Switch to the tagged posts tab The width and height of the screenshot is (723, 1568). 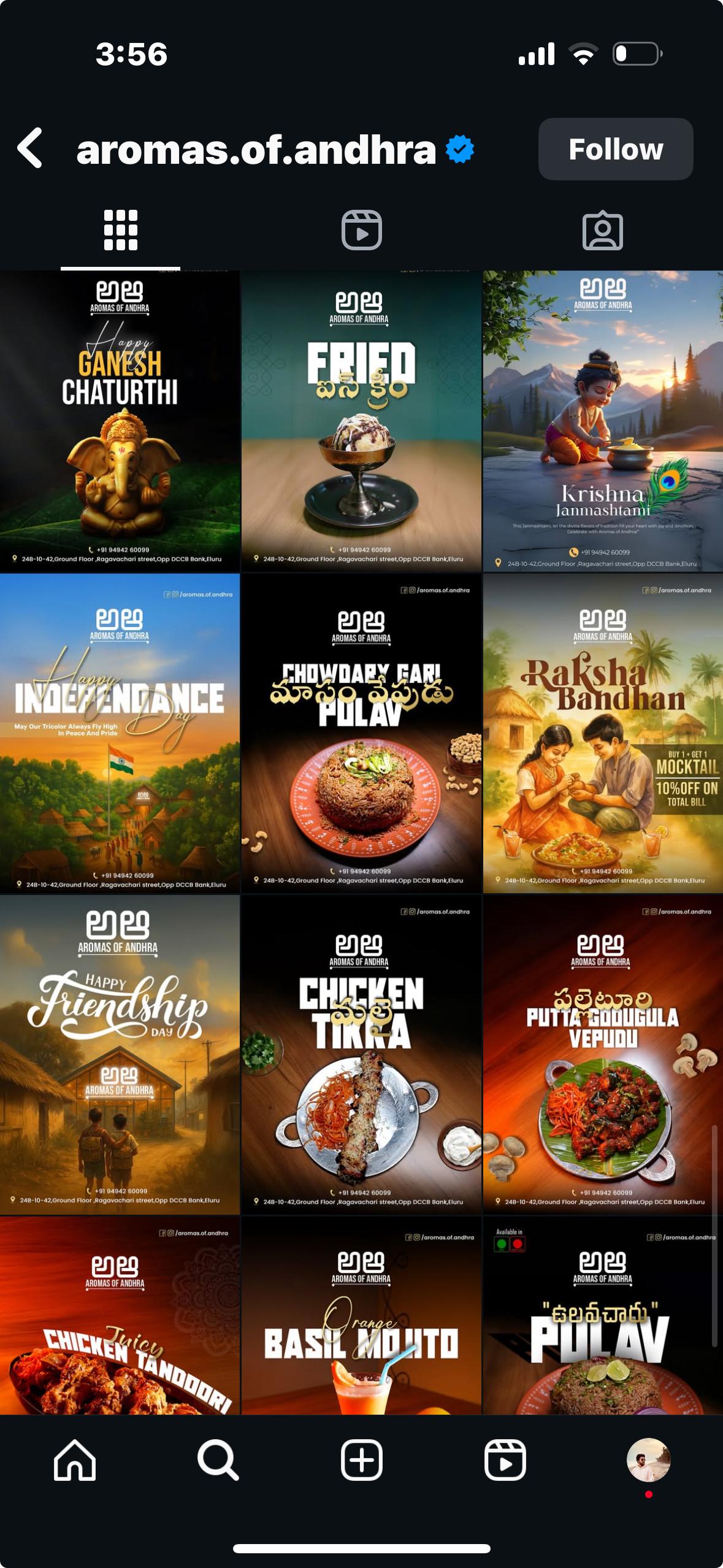click(x=602, y=231)
